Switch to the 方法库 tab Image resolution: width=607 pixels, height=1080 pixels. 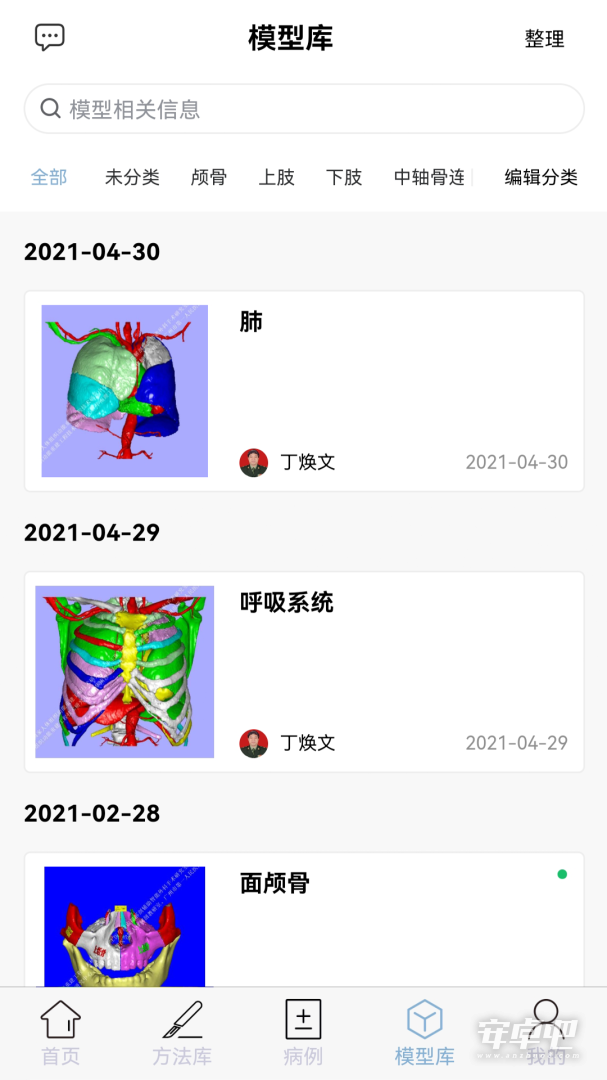point(182,1033)
